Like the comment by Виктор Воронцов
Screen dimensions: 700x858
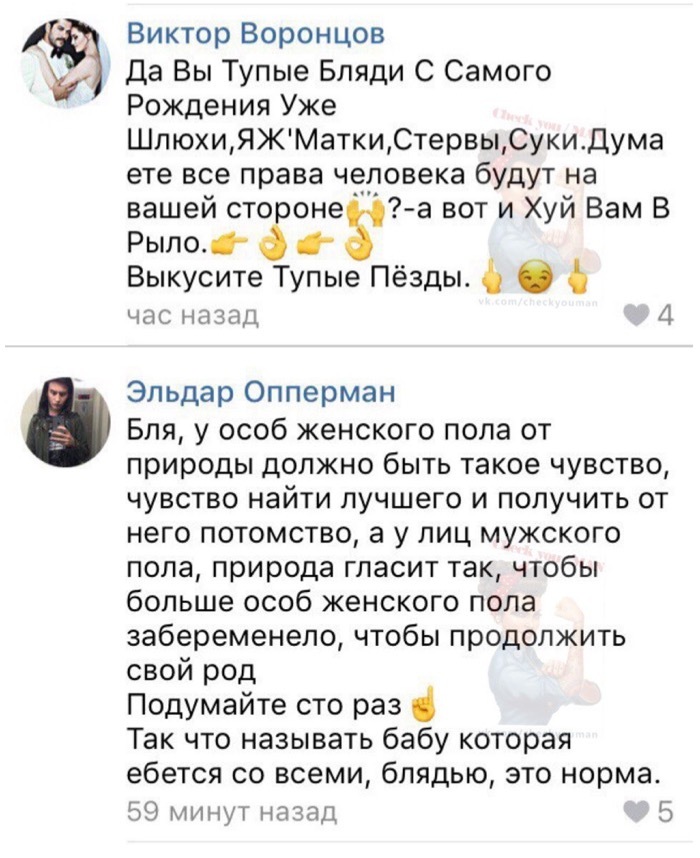coord(633,319)
